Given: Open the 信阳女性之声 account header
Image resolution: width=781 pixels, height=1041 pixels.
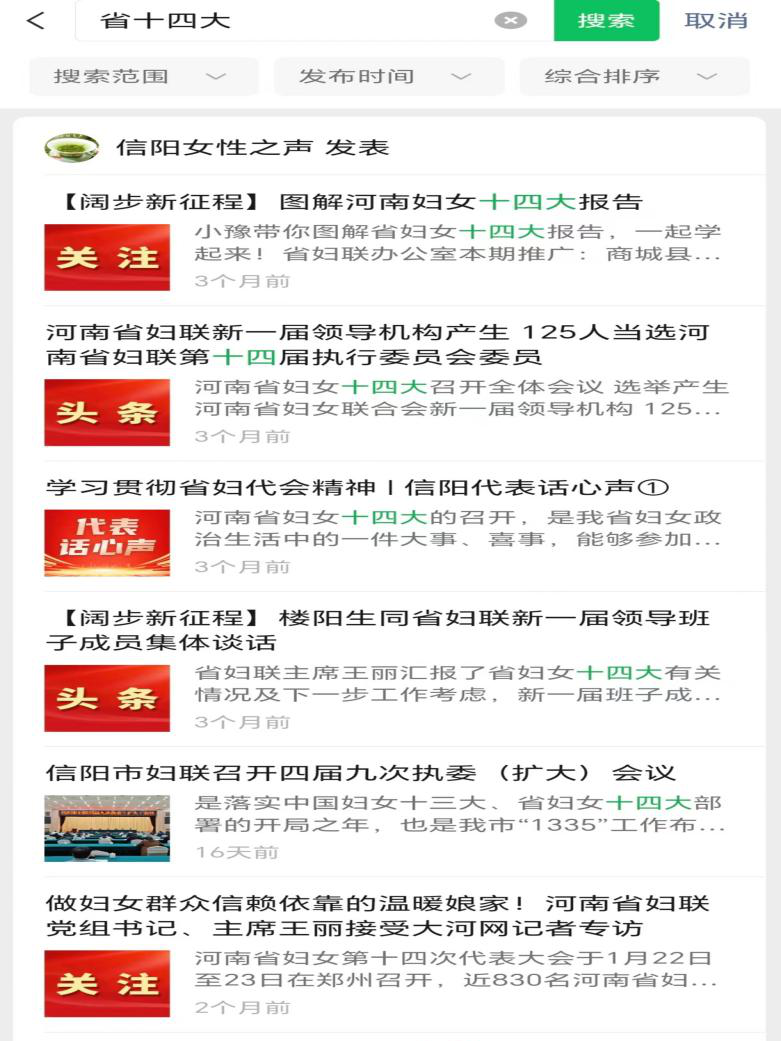Looking at the screenshot, I should pos(250,148).
